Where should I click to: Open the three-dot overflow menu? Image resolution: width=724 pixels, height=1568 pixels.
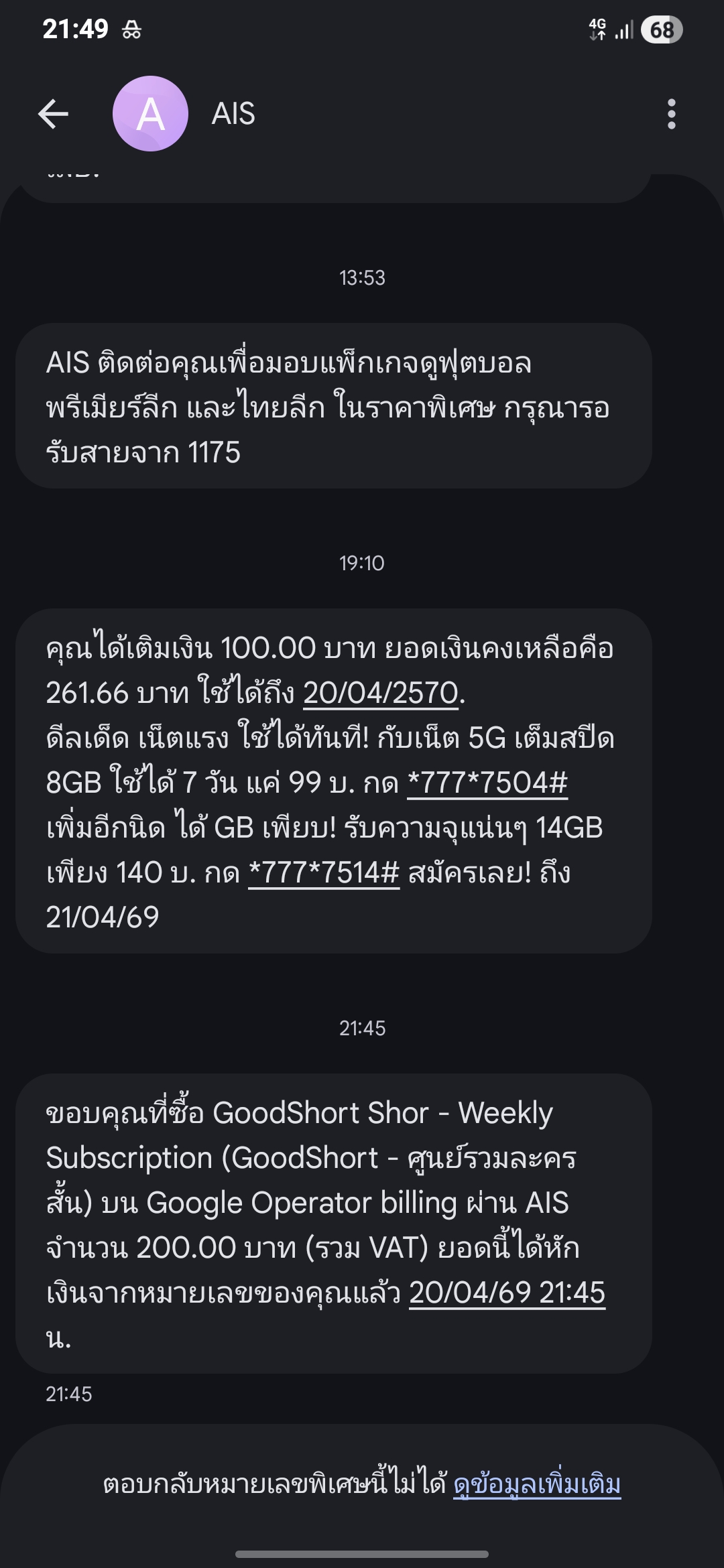[x=671, y=114]
